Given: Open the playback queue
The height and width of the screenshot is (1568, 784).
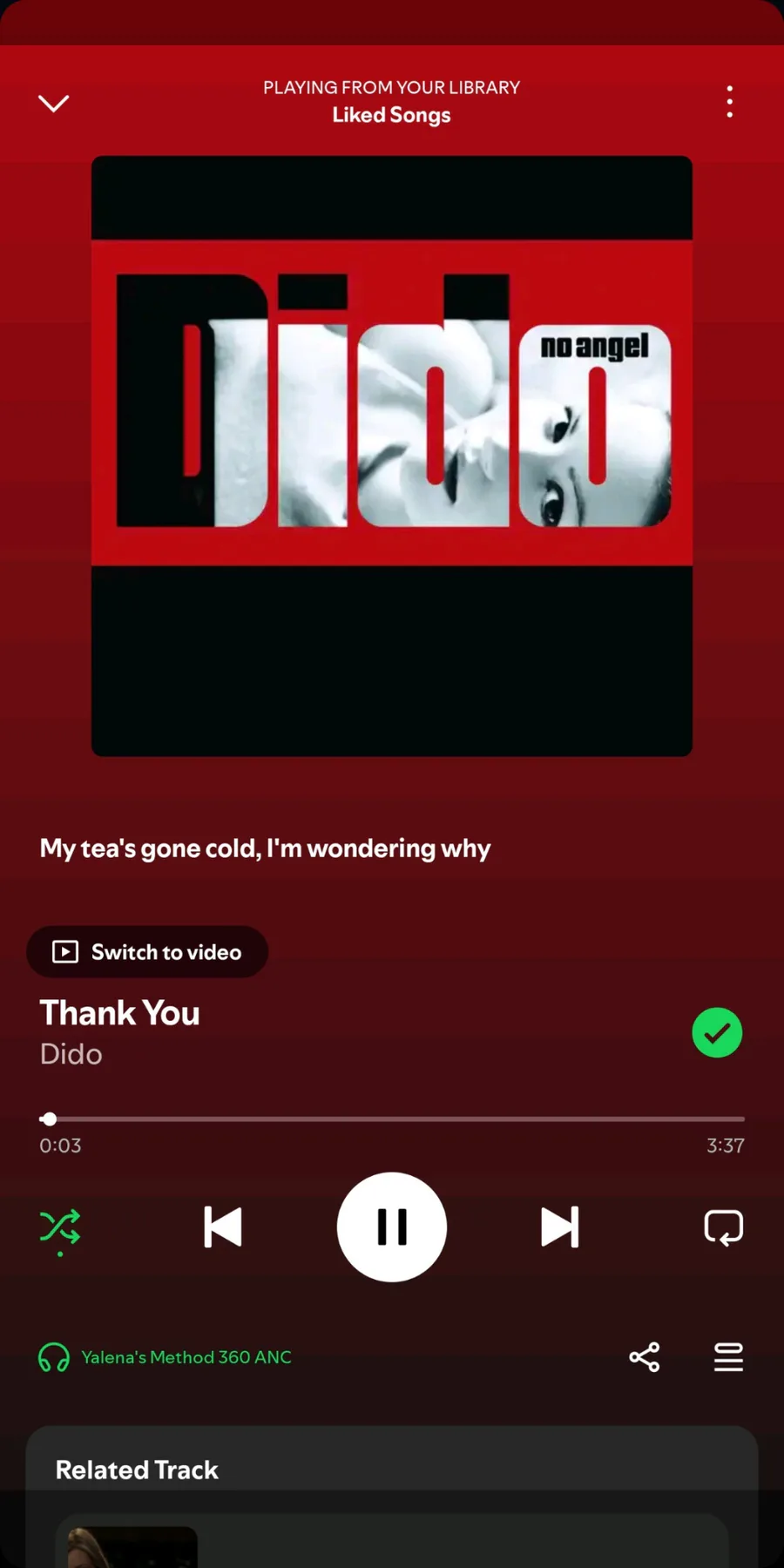Looking at the screenshot, I should point(728,1357).
